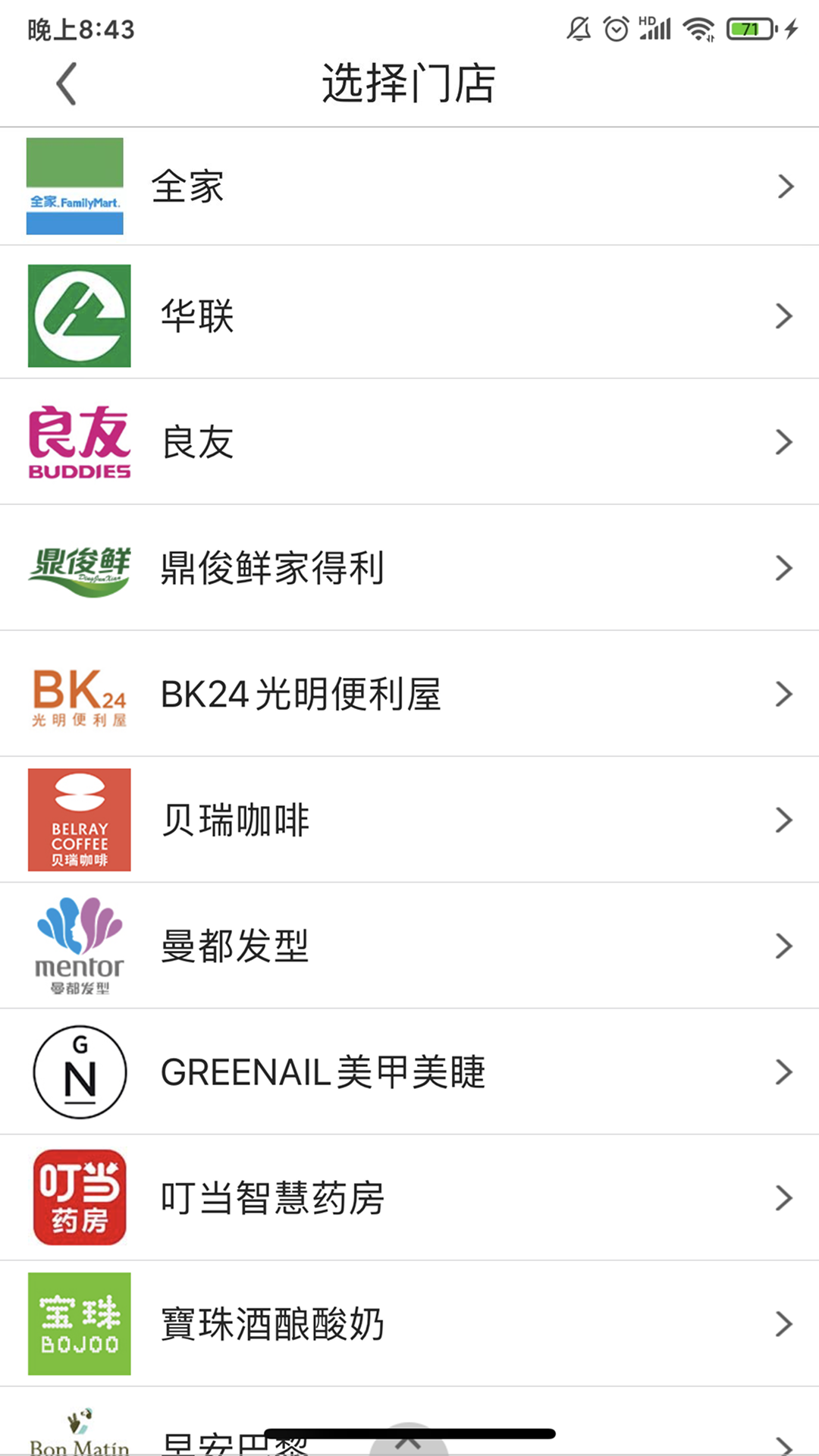Select the 良友 BUDDIES logo
Image resolution: width=819 pixels, height=1456 pixels.
(78, 441)
